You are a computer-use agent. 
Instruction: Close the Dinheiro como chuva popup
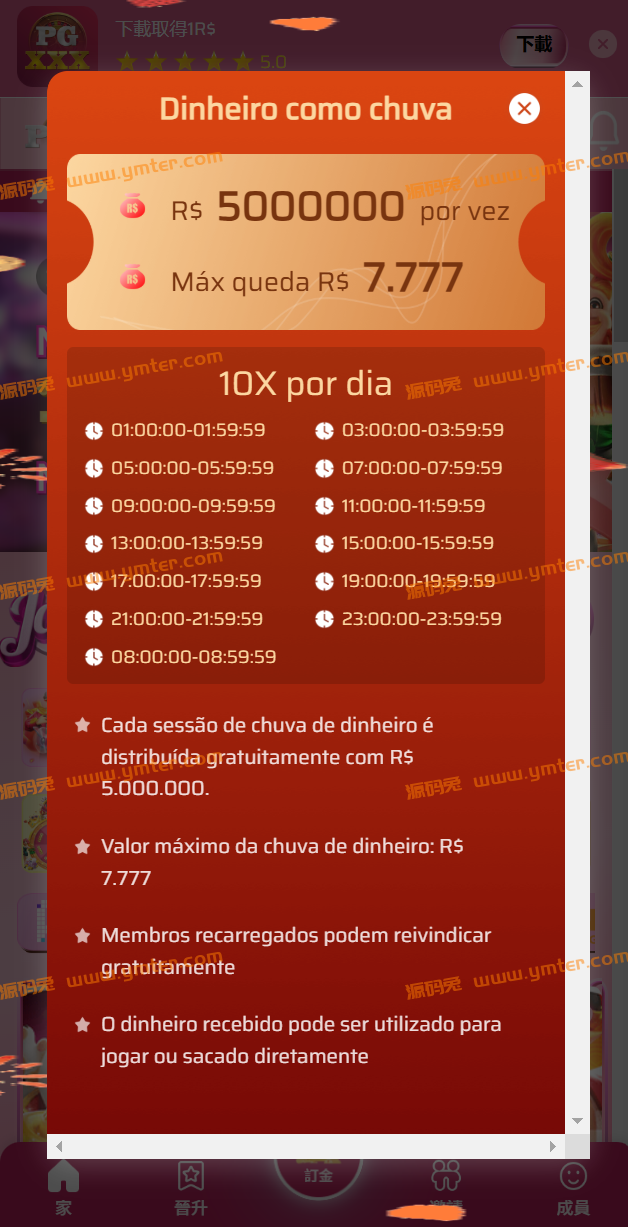[x=524, y=108]
